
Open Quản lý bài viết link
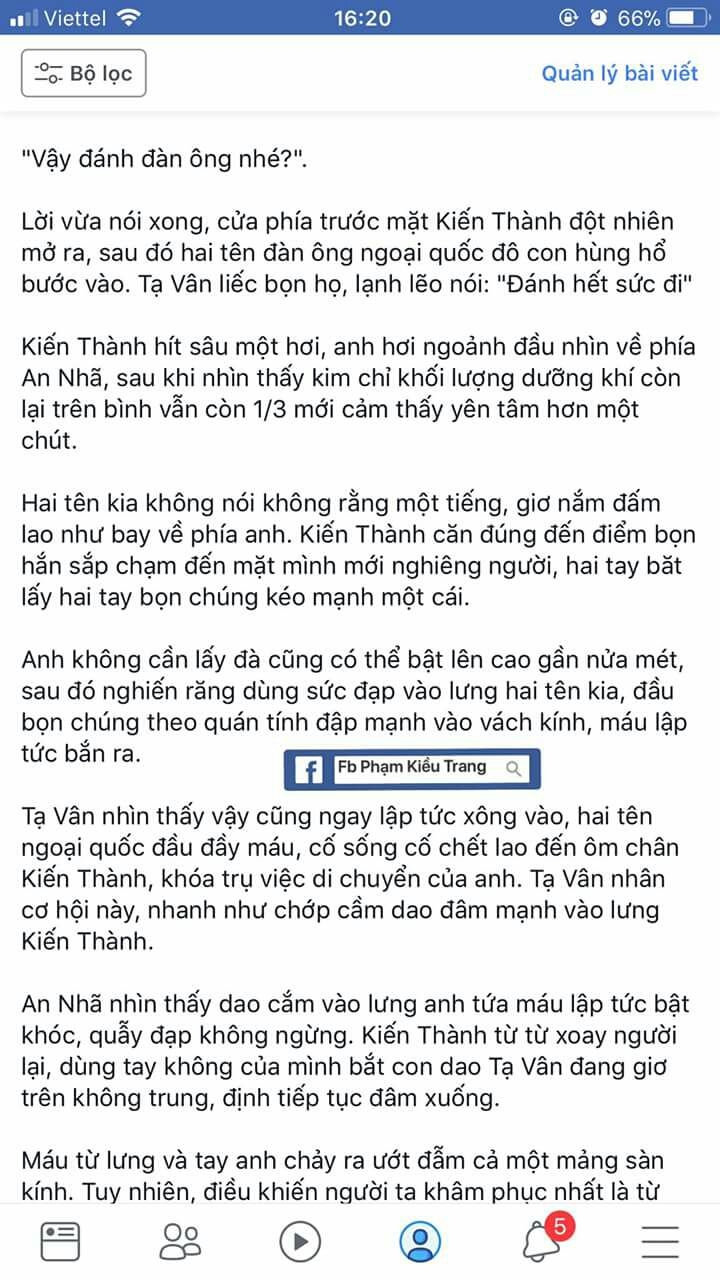619,73
